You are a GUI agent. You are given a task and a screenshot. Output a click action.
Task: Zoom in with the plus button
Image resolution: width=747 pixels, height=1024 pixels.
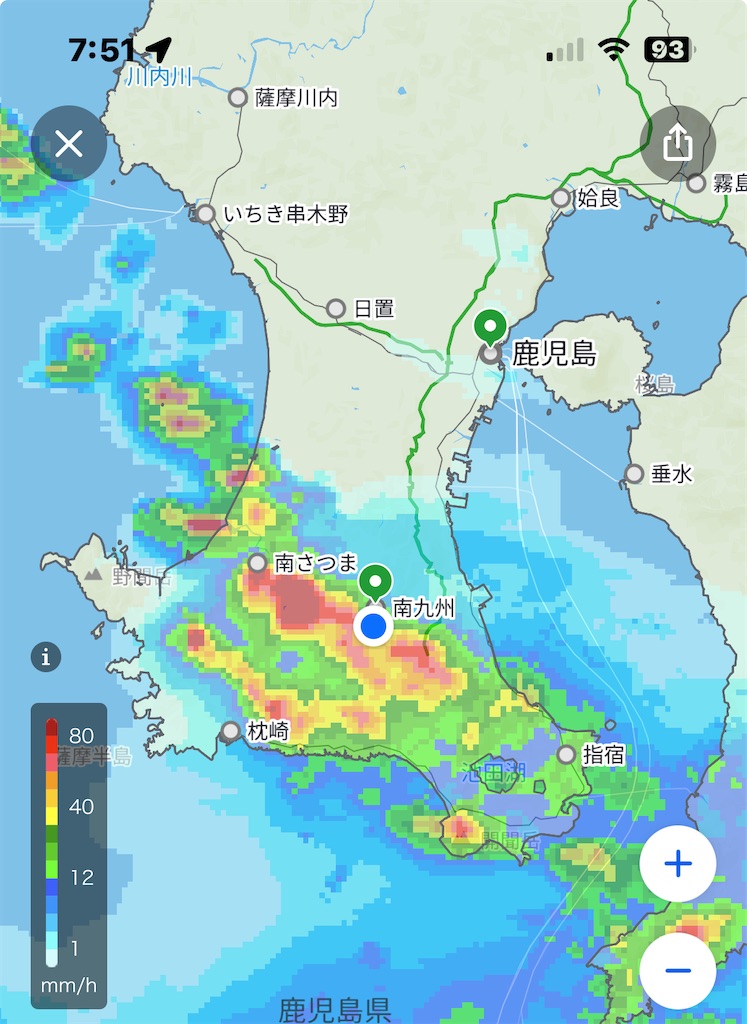678,863
